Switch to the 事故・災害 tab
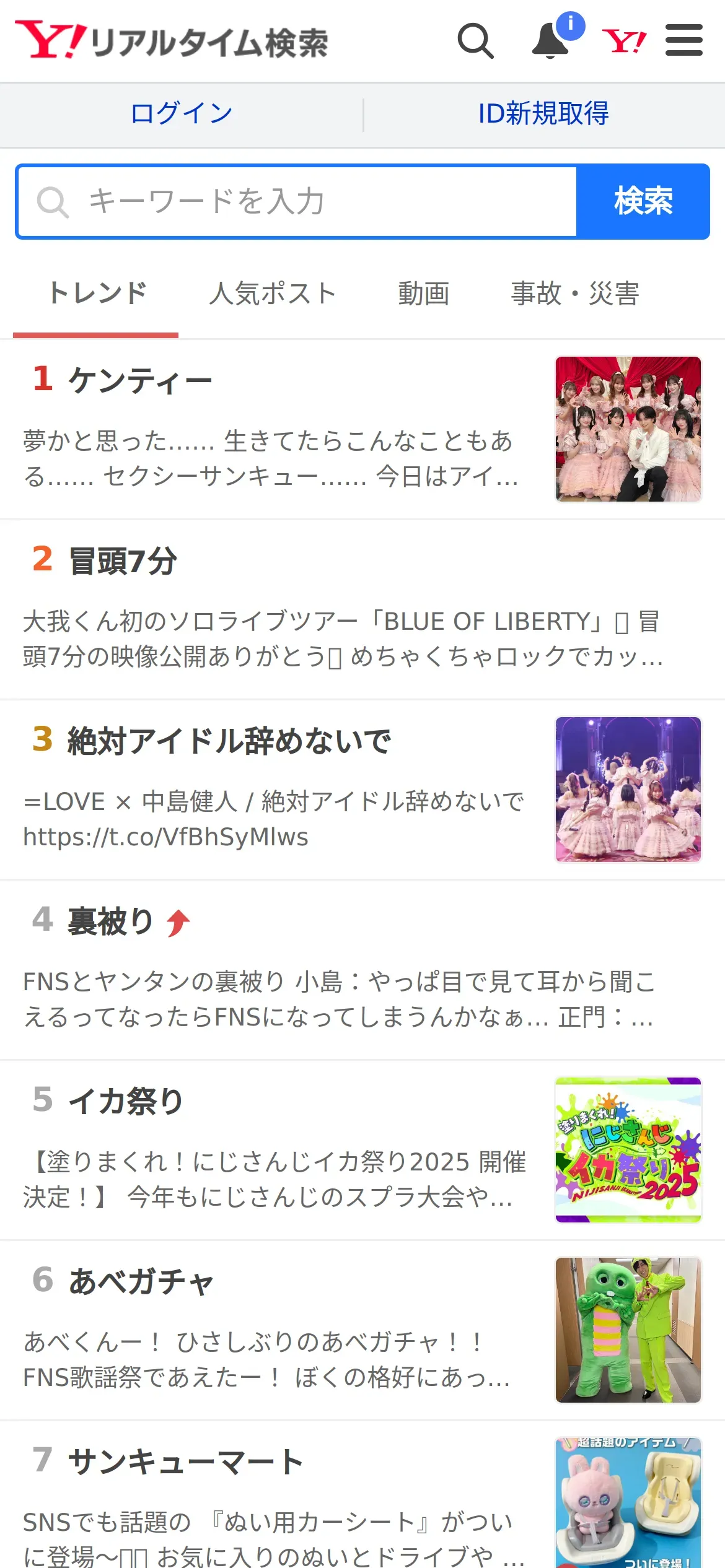Screen dimensions: 725x1568 (574, 294)
